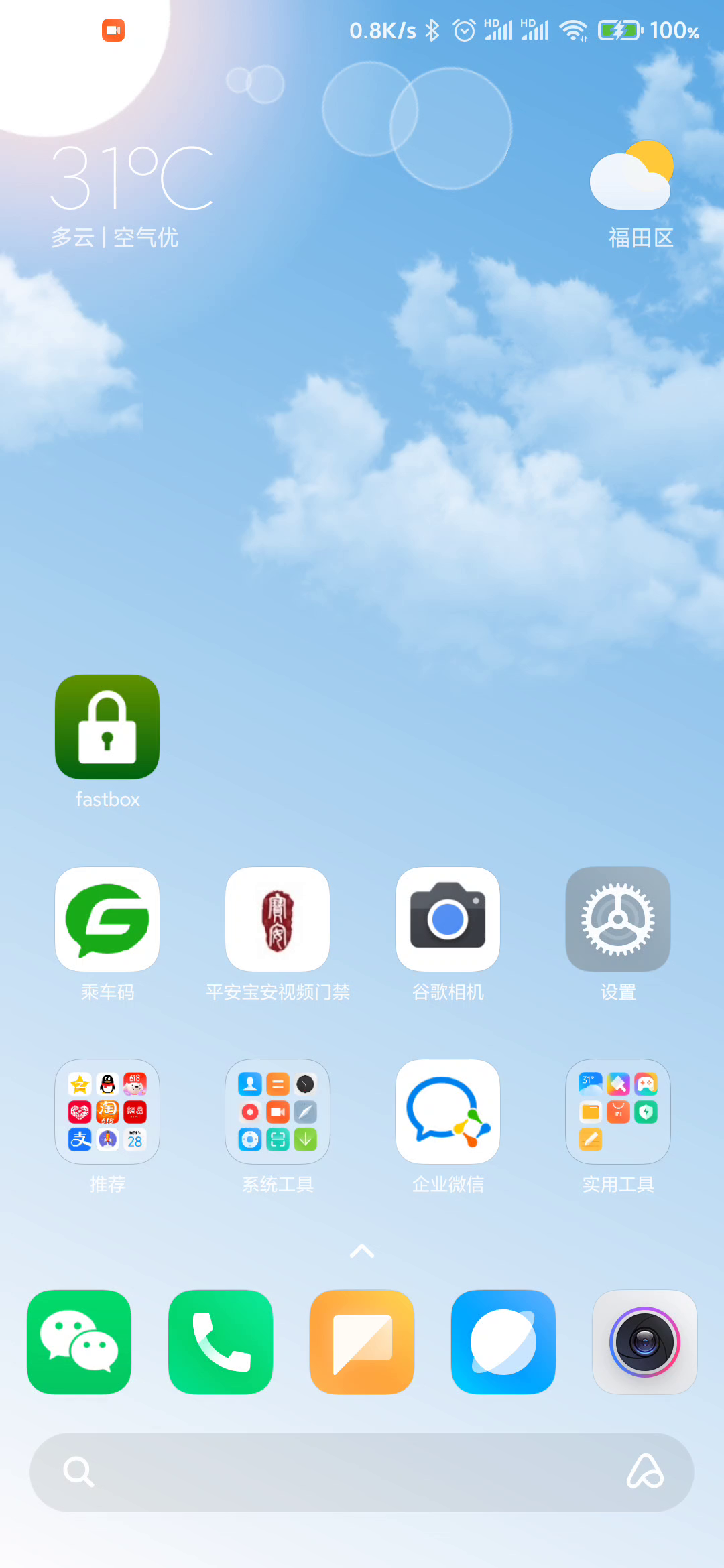Open the 实用工具 folder
Screen dimensions: 724x1568
pos(618,1112)
